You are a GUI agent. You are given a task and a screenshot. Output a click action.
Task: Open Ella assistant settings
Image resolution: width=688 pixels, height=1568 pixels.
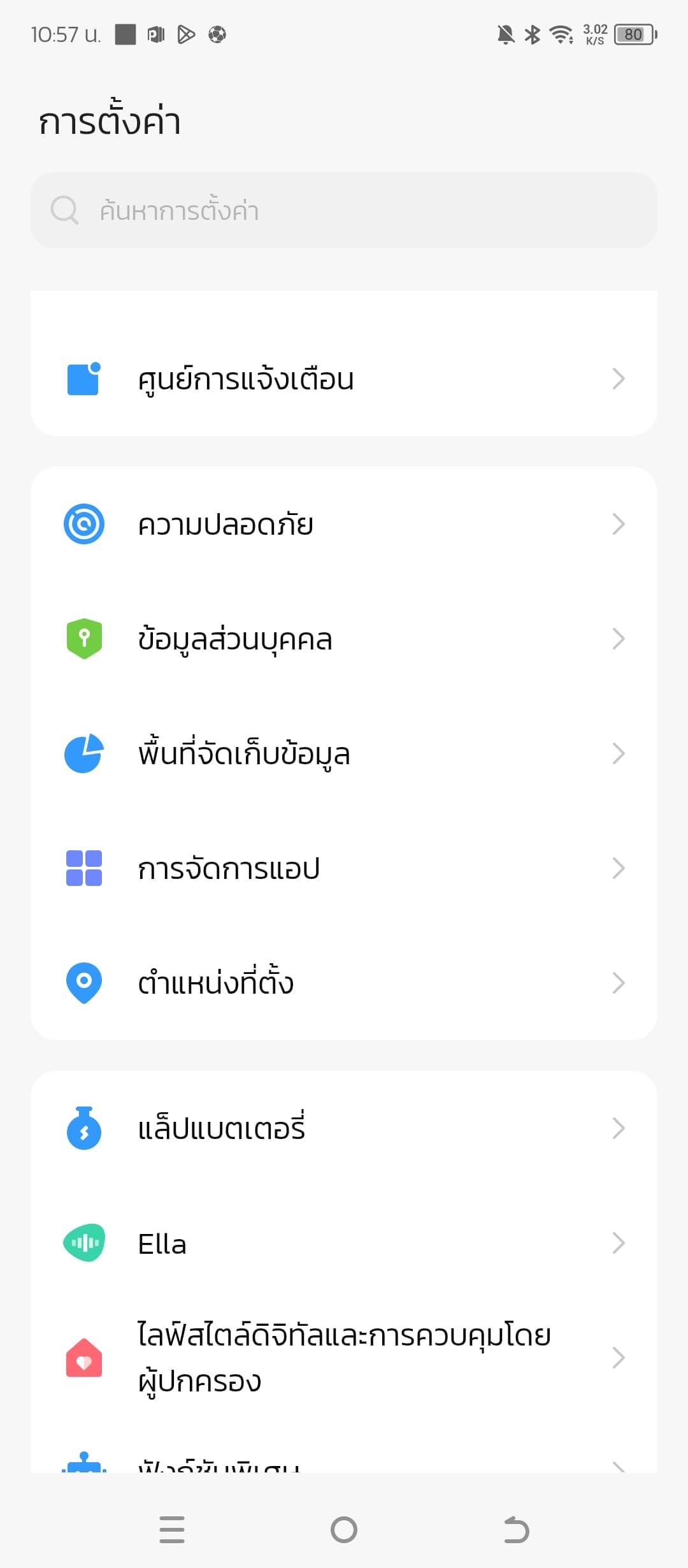(x=344, y=1243)
